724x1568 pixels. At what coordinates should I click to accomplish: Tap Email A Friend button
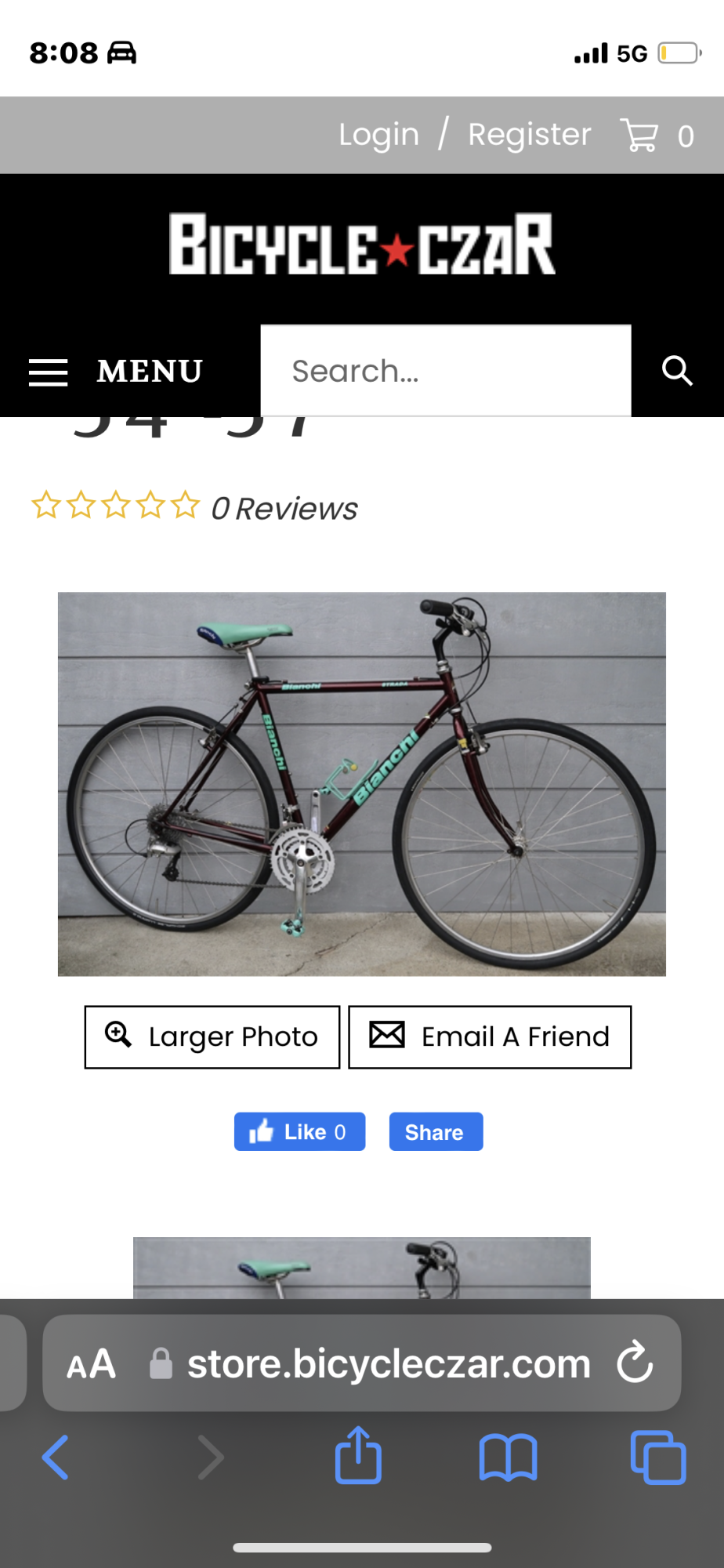point(490,1036)
